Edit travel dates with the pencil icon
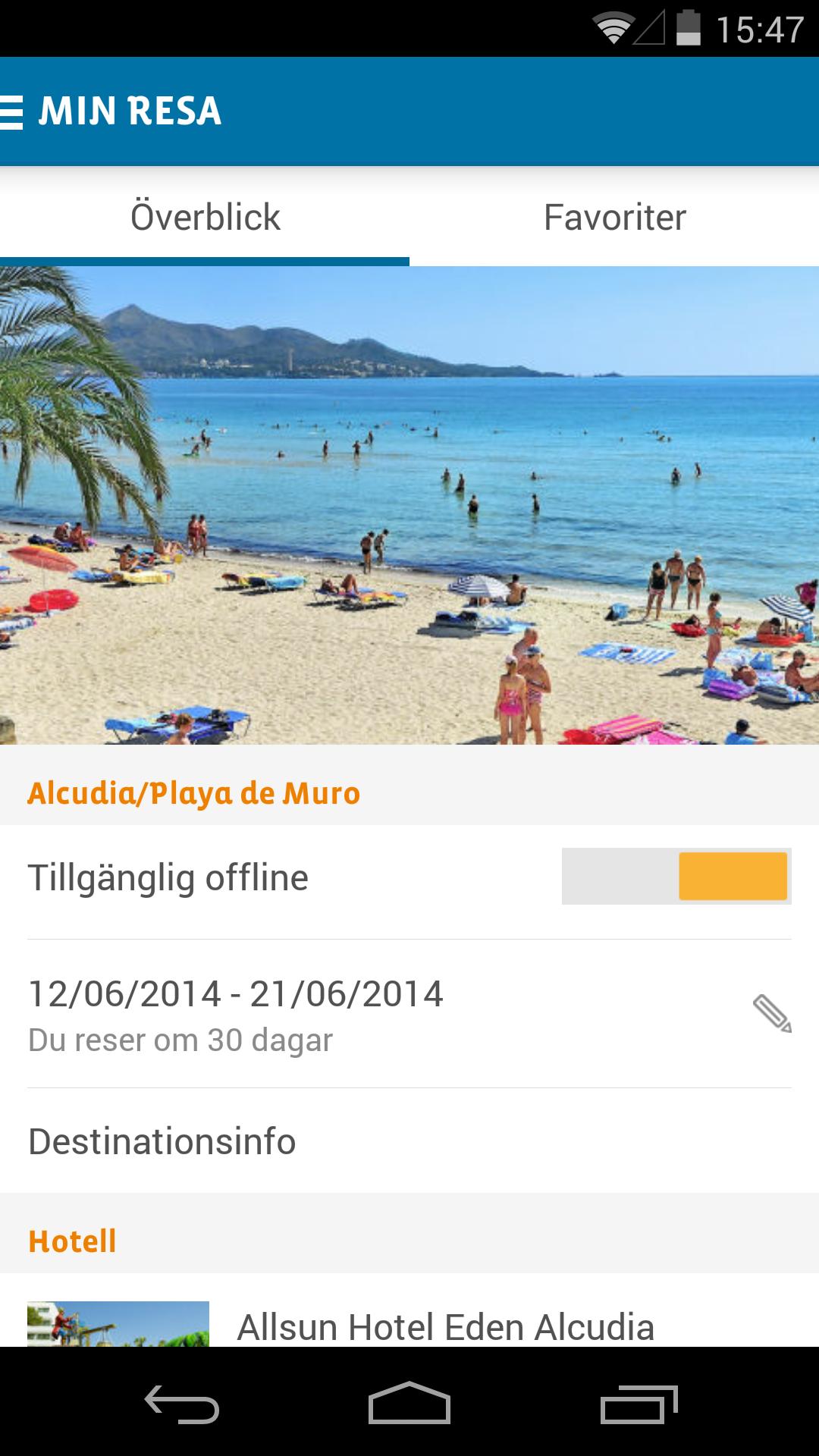This screenshot has width=819, height=1456. [x=771, y=1013]
